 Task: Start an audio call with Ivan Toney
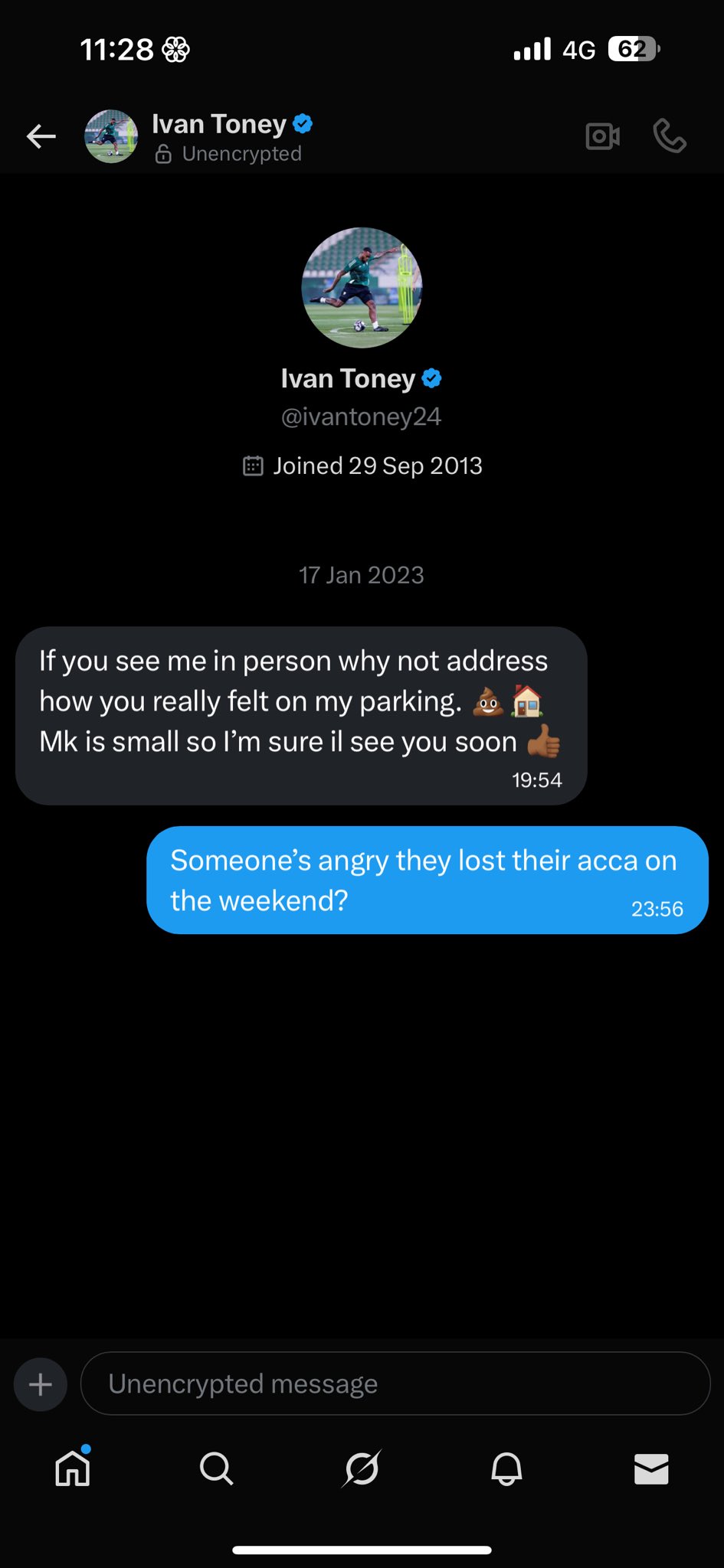[x=670, y=136]
